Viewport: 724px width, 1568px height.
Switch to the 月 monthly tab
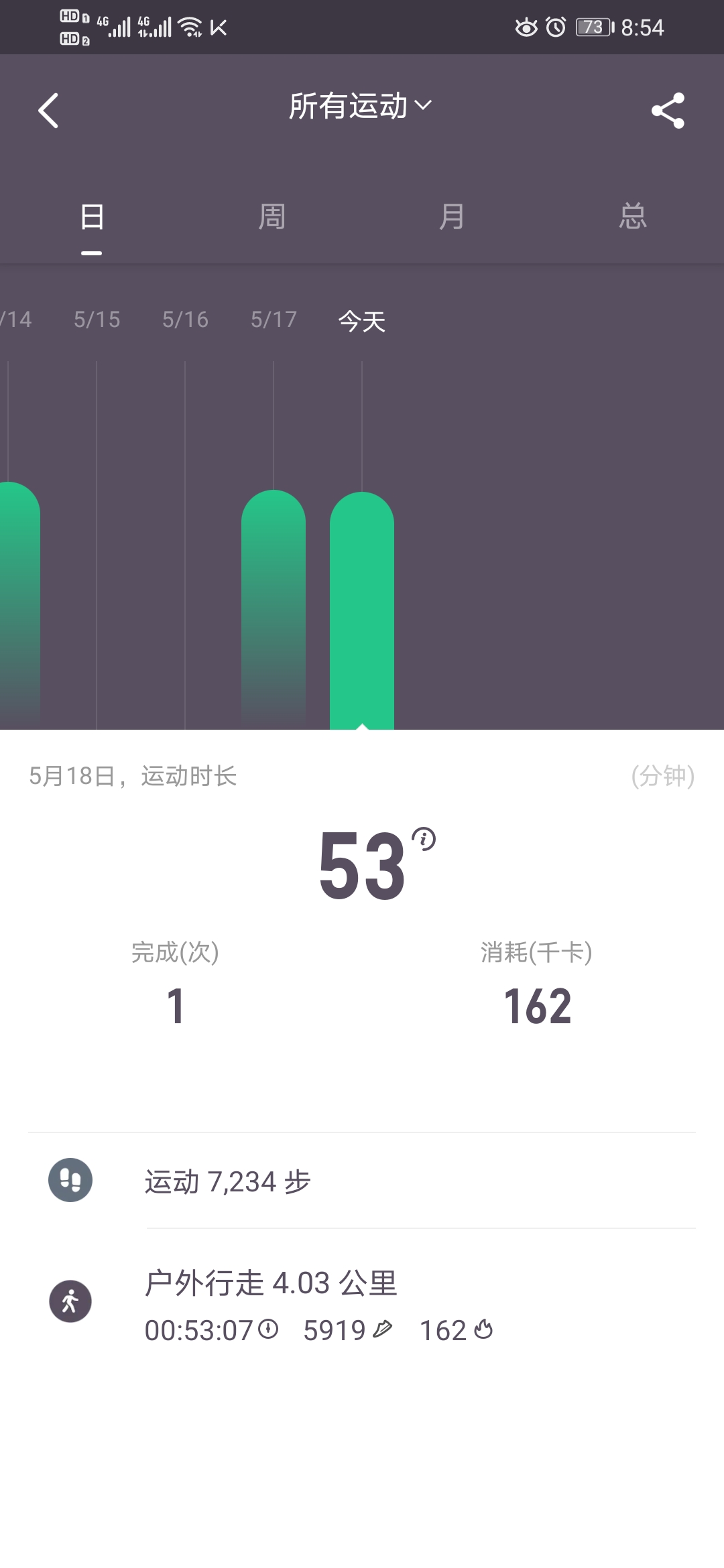[452, 217]
